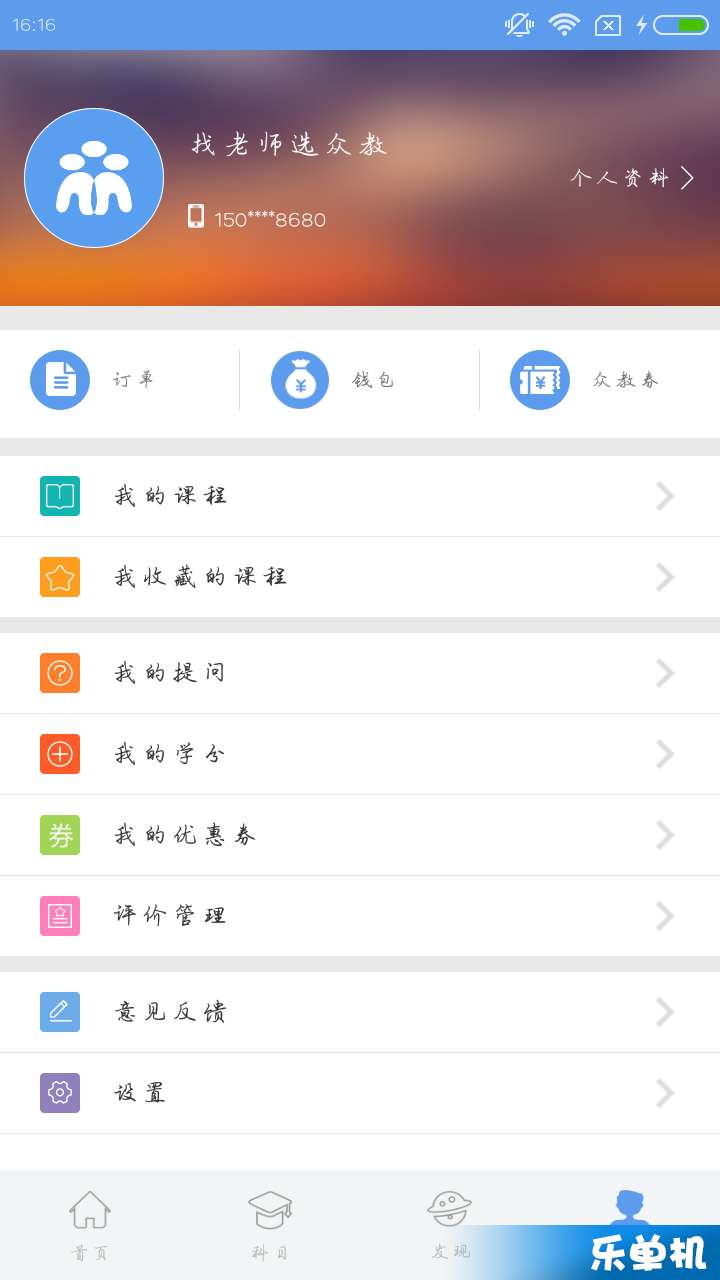Open 我的学分 row

(360, 754)
